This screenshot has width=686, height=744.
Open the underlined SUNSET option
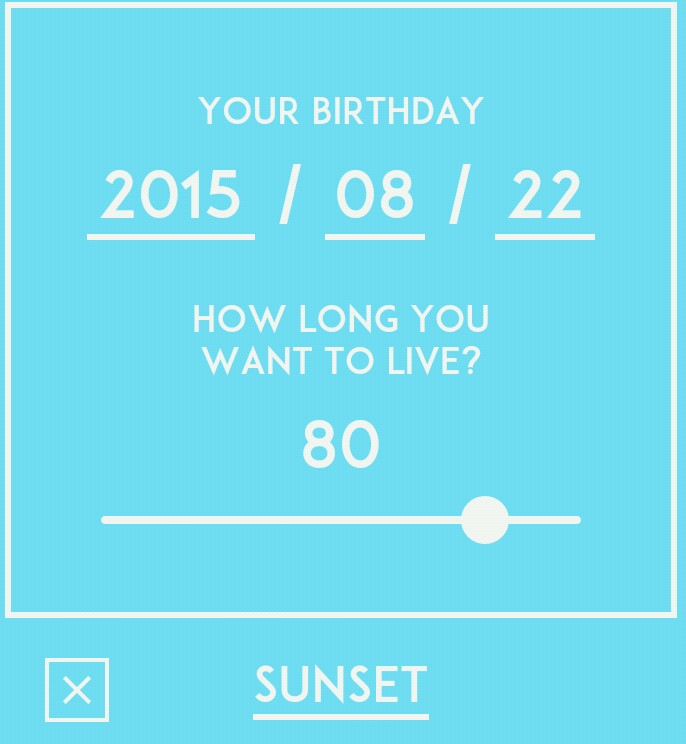341,687
